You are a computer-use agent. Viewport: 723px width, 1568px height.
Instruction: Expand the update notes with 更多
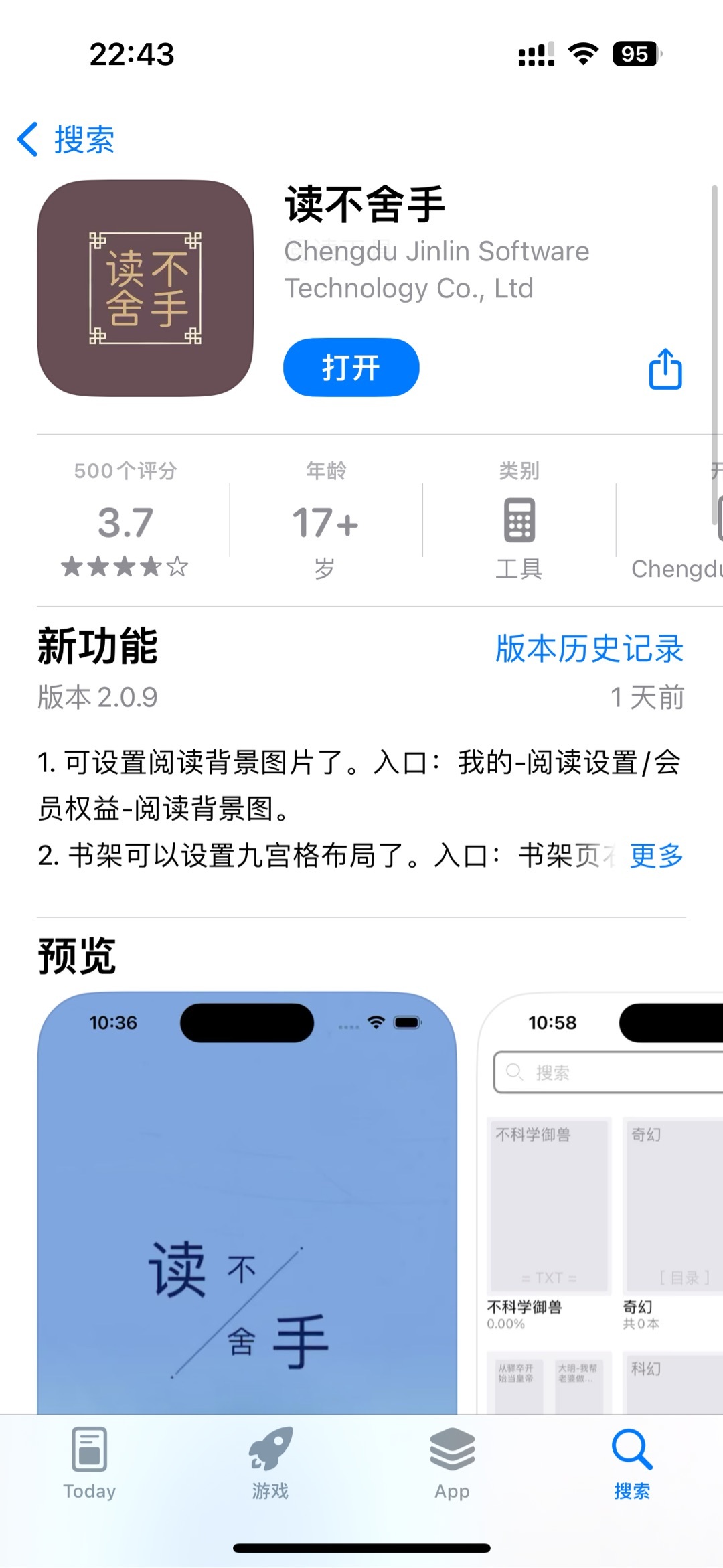click(656, 855)
